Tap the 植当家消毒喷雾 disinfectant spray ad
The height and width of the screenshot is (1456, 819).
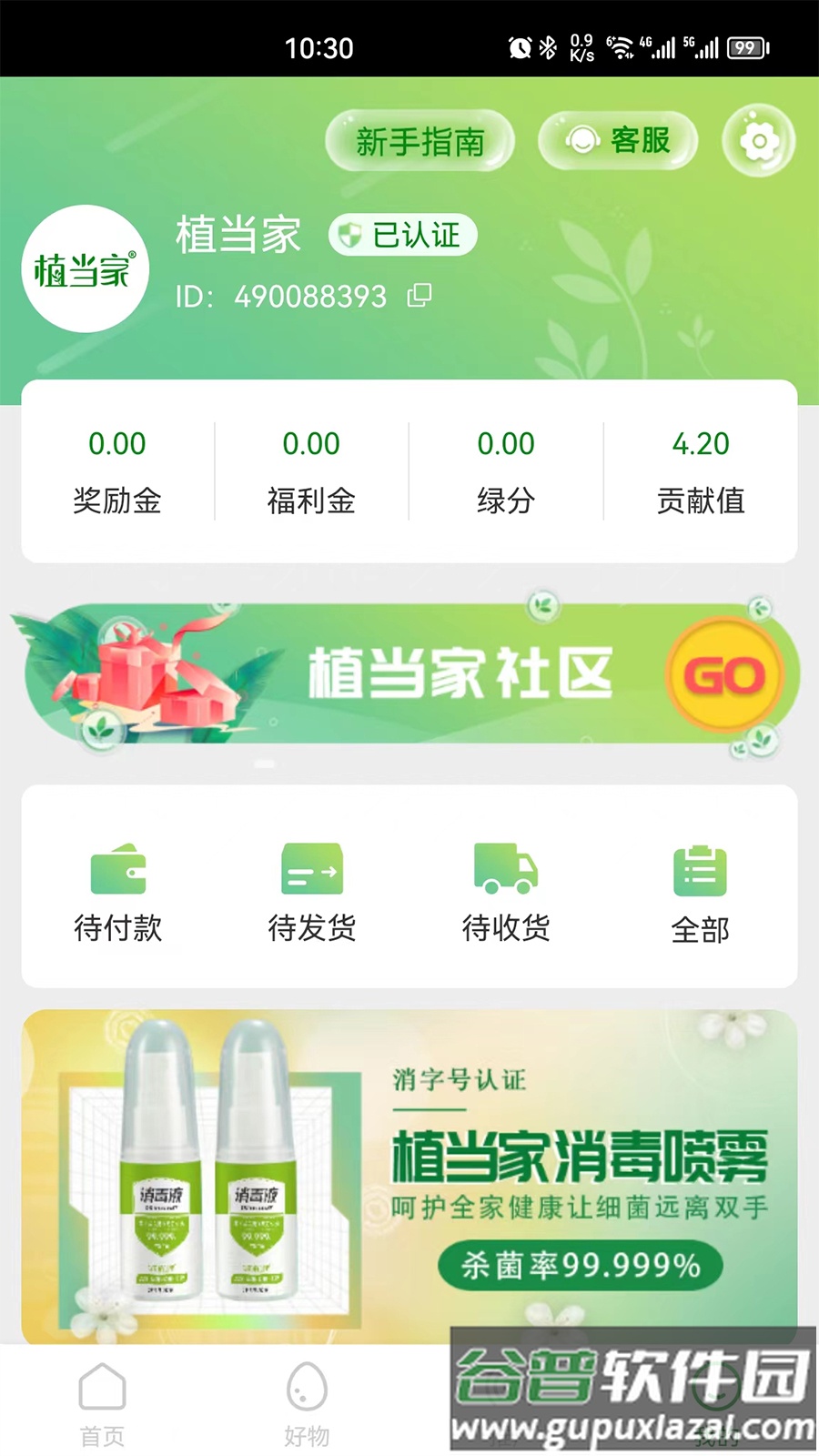click(x=409, y=1174)
